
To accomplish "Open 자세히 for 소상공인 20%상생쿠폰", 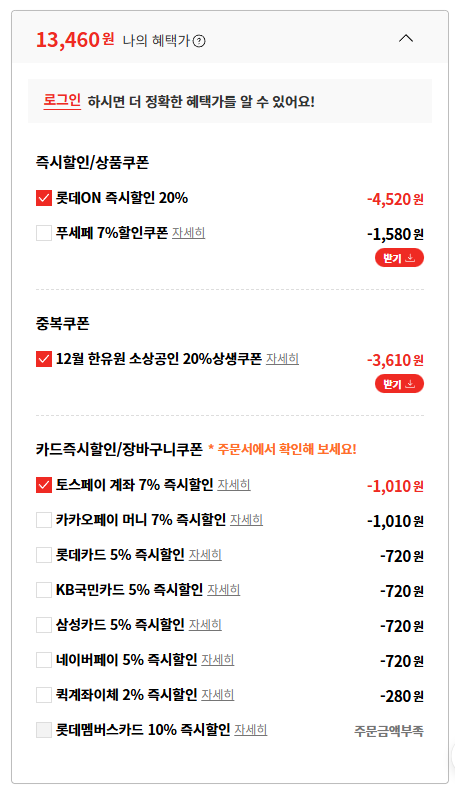I will (282, 359).
